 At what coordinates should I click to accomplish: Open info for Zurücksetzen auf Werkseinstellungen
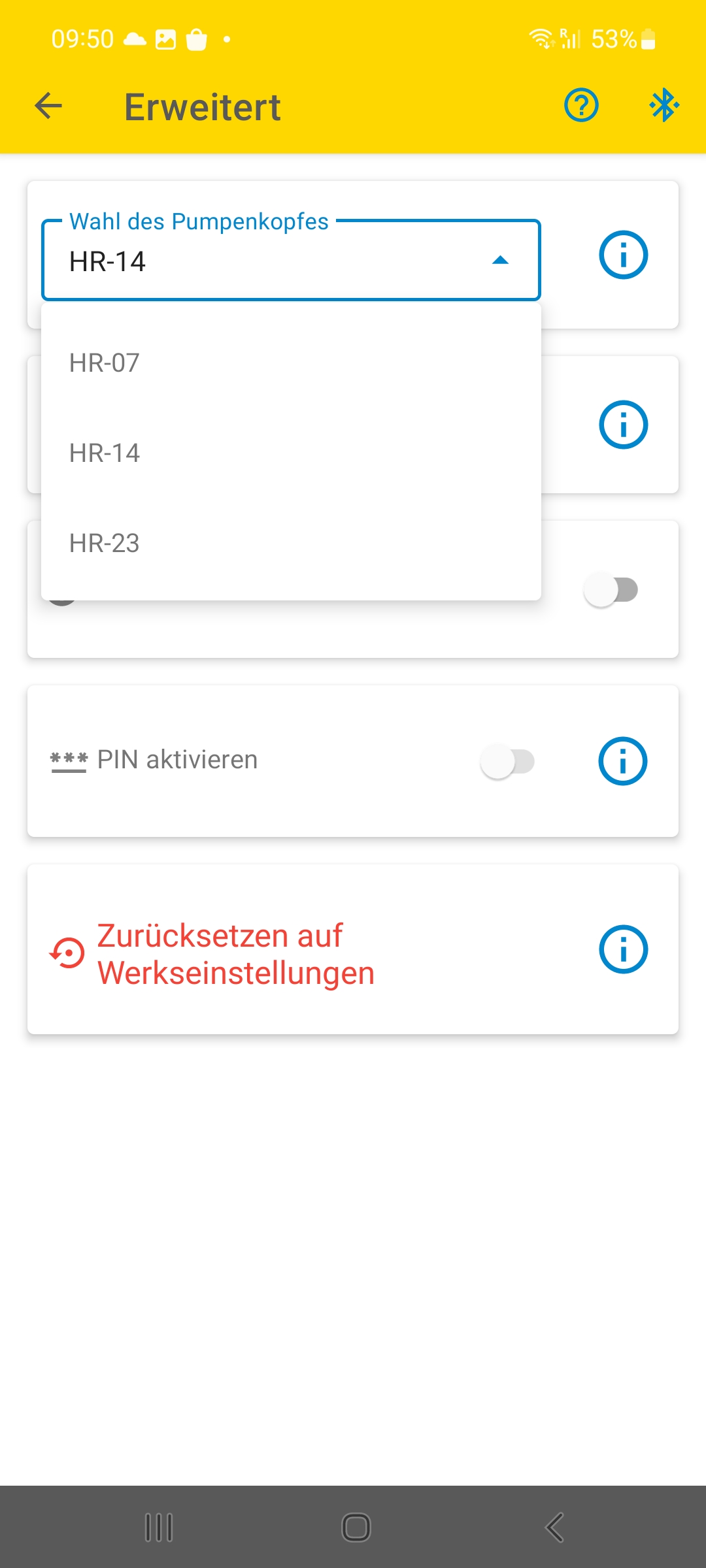point(623,949)
